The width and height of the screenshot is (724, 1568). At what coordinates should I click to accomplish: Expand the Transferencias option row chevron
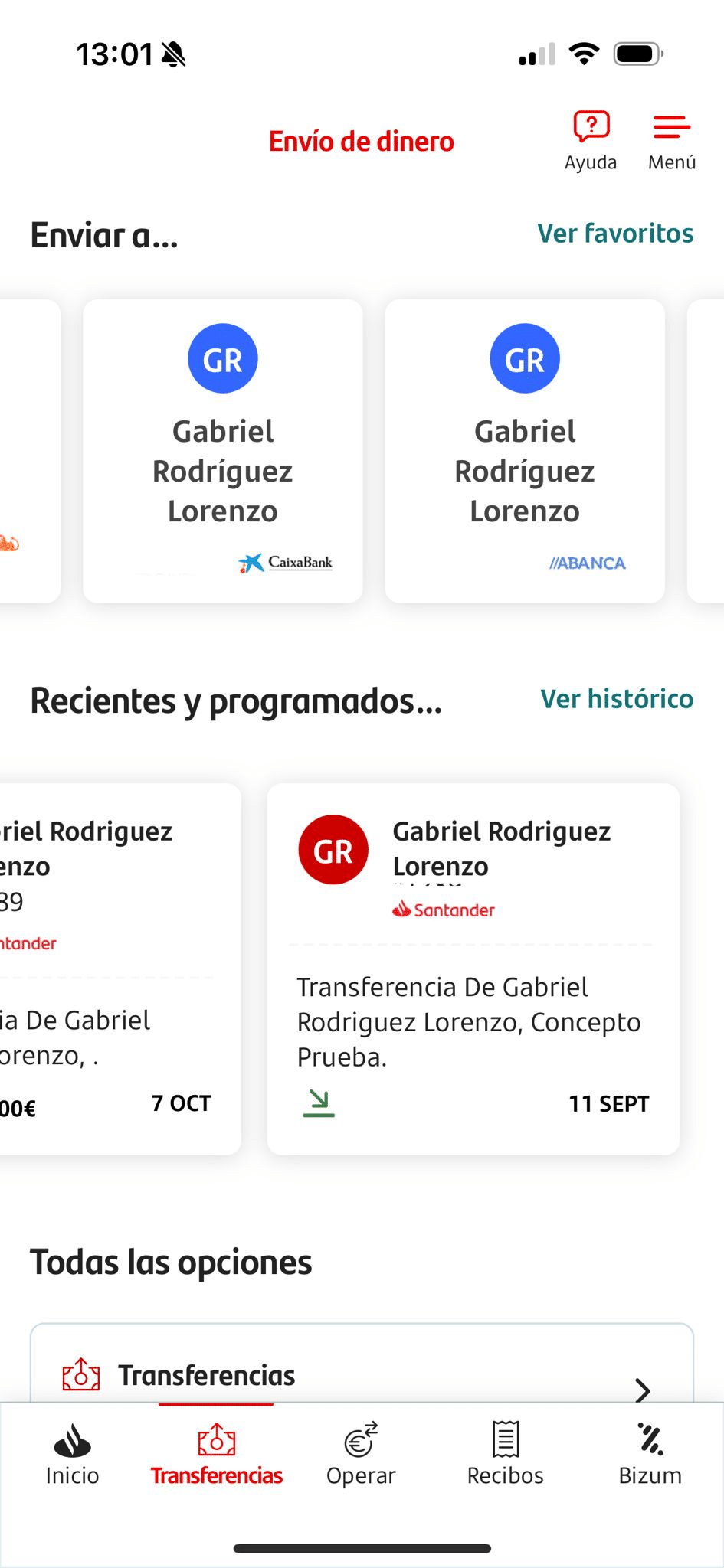[644, 1386]
